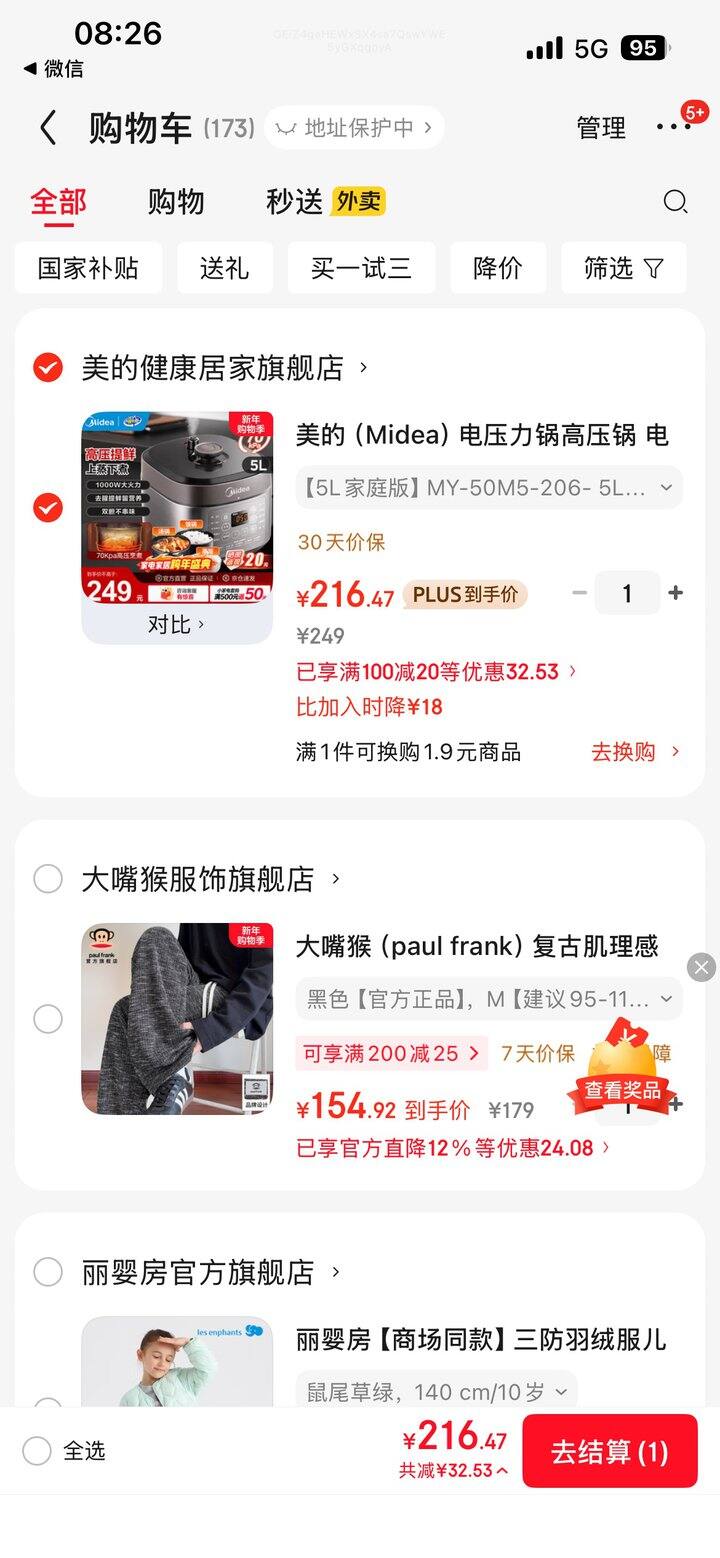
Task: Tap 去换购 for the 1.9元 add-on
Action: tap(635, 752)
